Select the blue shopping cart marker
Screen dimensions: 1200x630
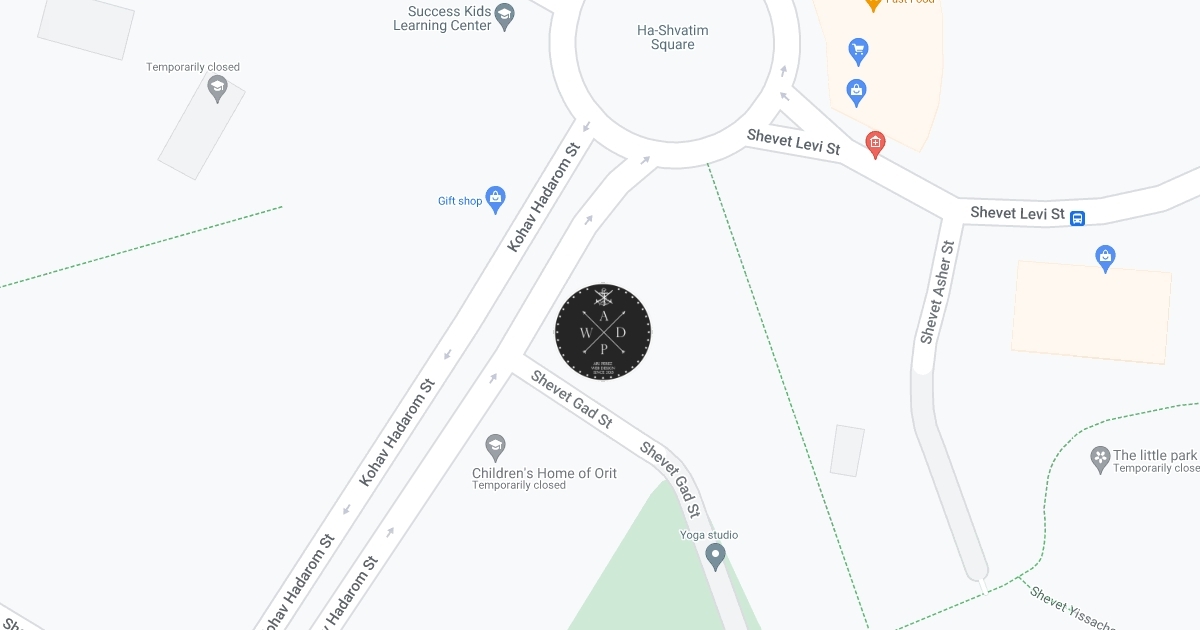click(x=857, y=48)
